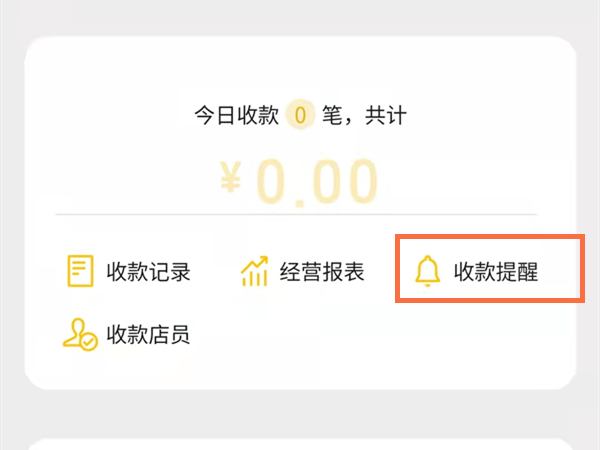
Task: Open 收款店员 cashier staff
Action: (127, 334)
